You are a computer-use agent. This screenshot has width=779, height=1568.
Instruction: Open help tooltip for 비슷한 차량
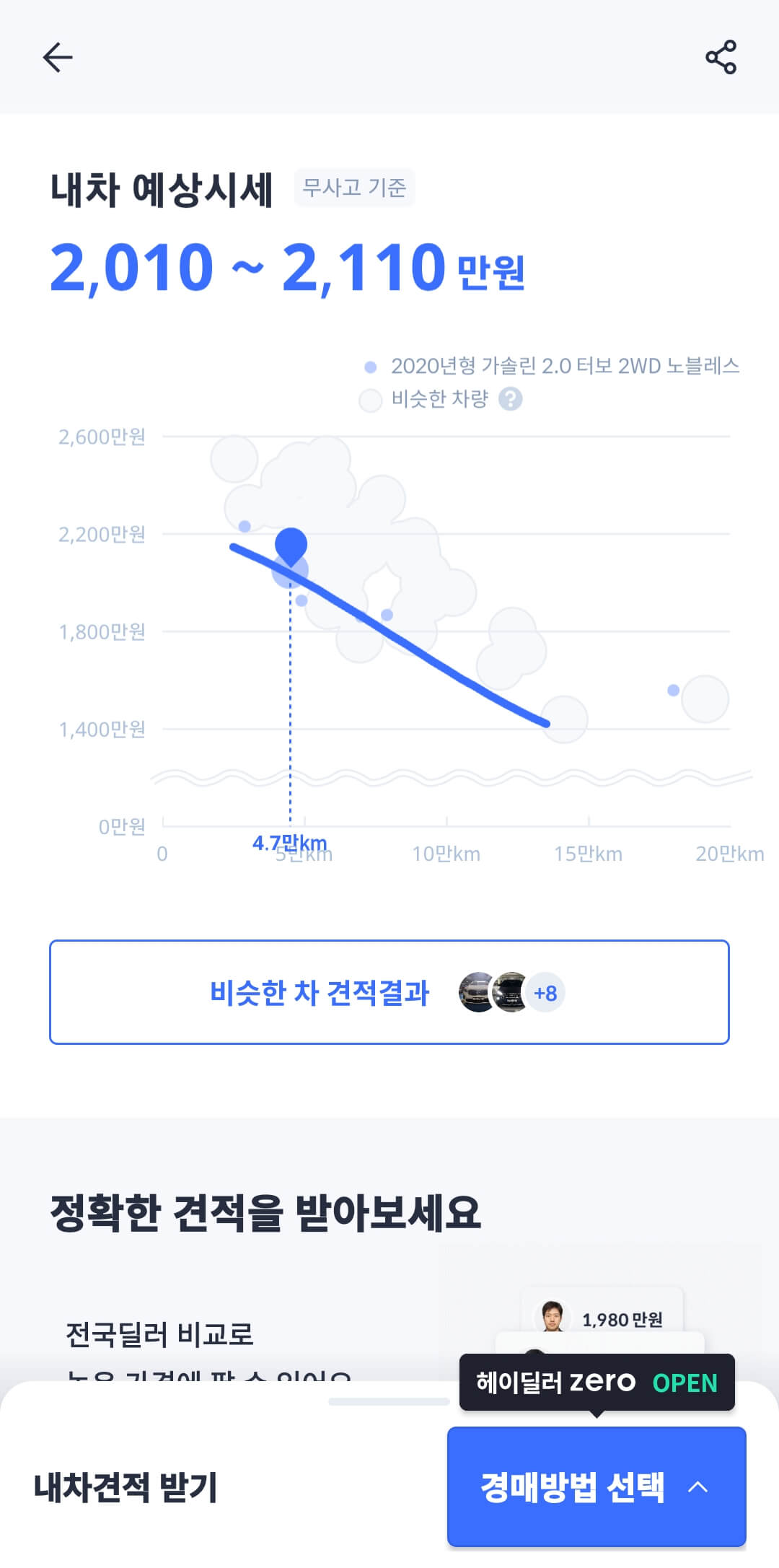point(511,400)
